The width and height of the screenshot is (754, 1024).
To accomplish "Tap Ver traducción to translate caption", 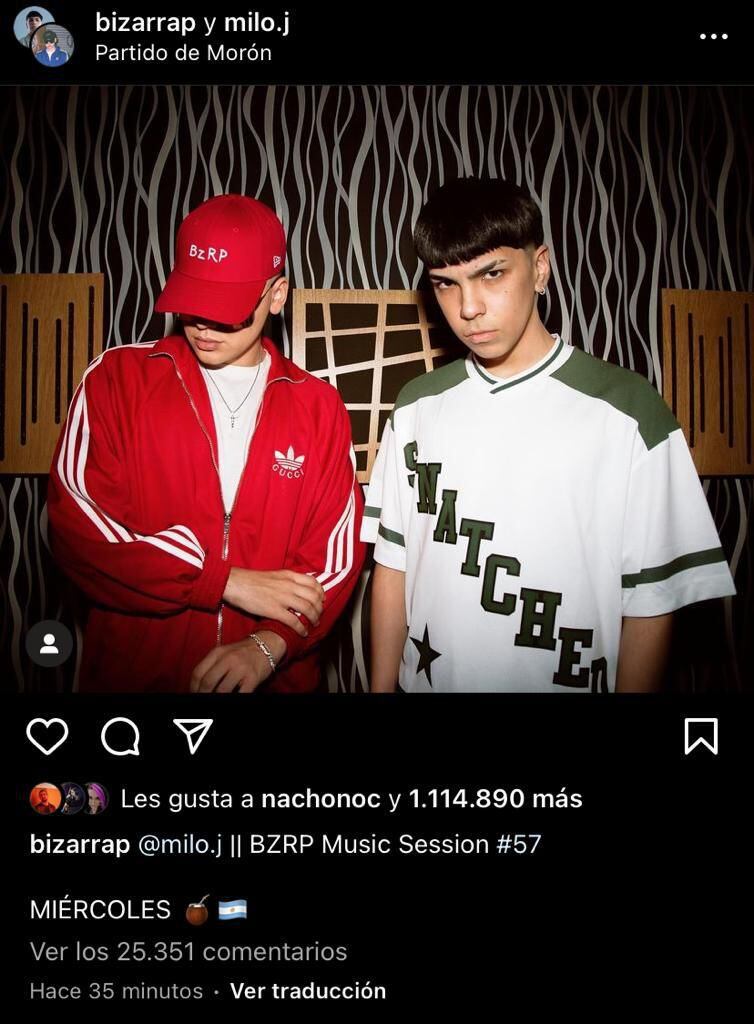I will click(308, 991).
